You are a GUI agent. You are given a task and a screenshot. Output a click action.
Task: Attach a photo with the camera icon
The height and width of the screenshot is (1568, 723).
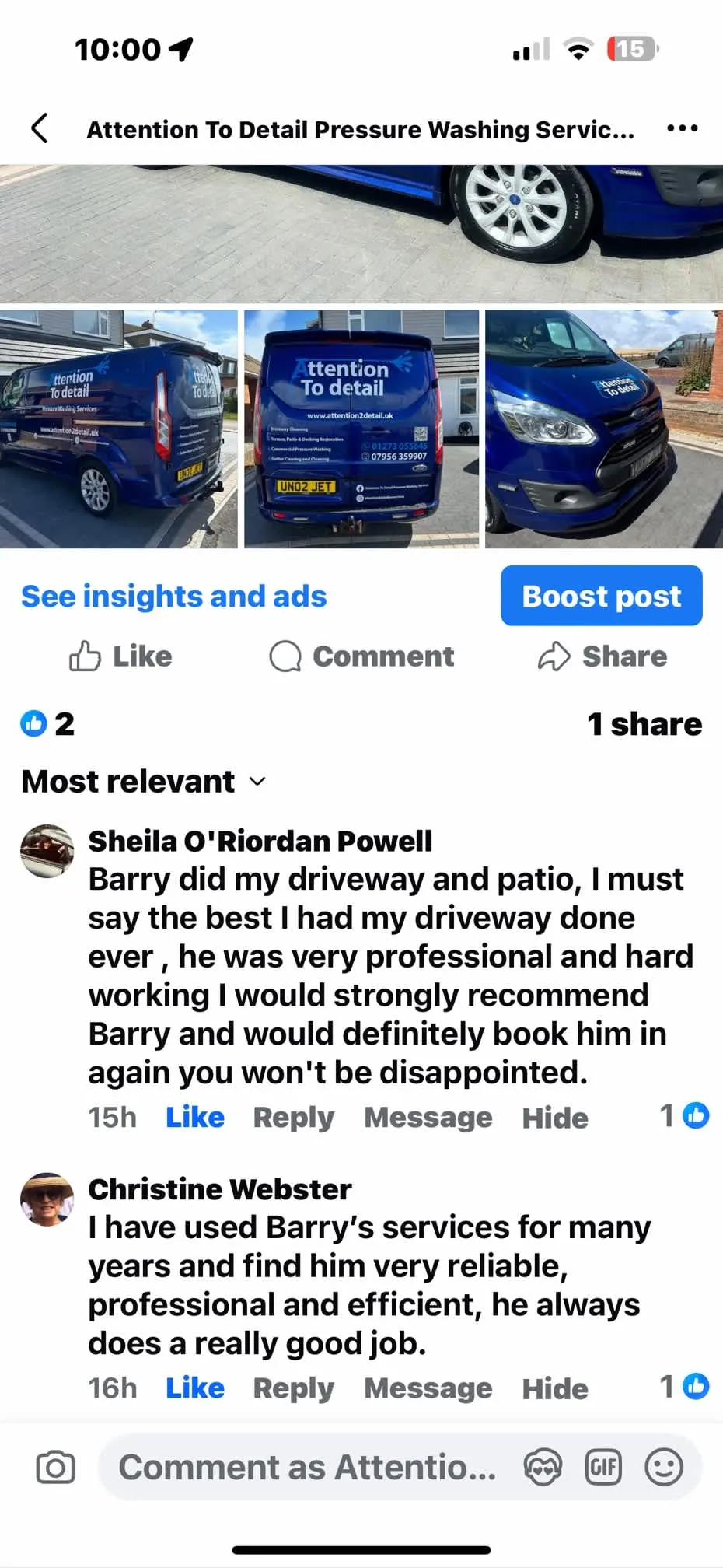pyautogui.click(x=56, y=1468)
